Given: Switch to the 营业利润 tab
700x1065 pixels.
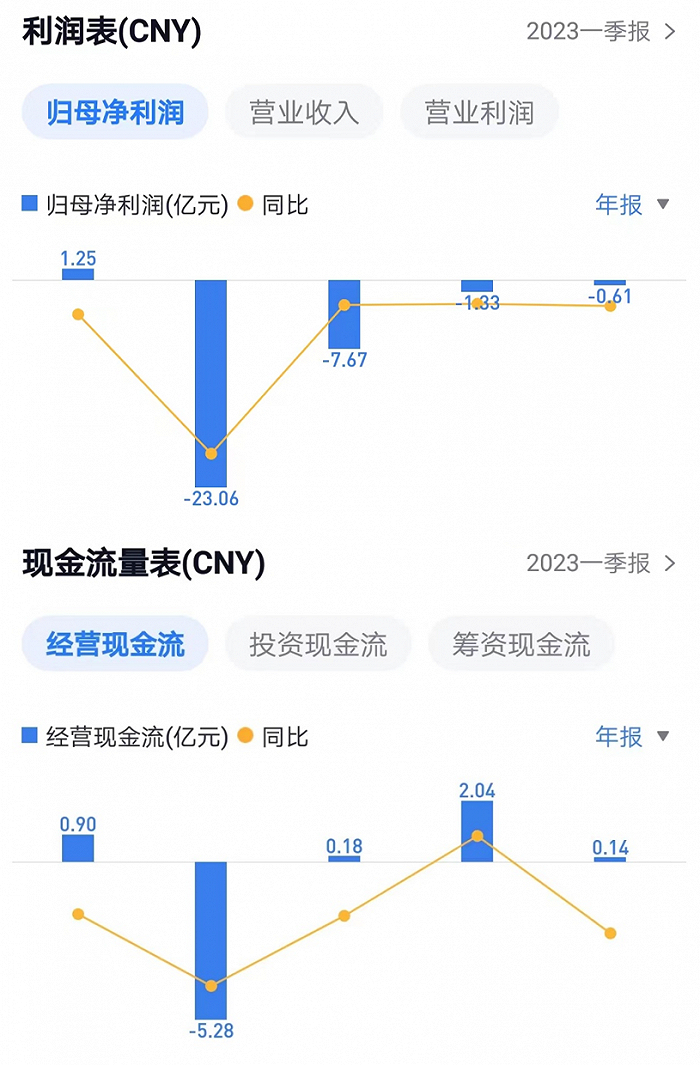Looking at the screenshot, I should [x=479, y=112].
